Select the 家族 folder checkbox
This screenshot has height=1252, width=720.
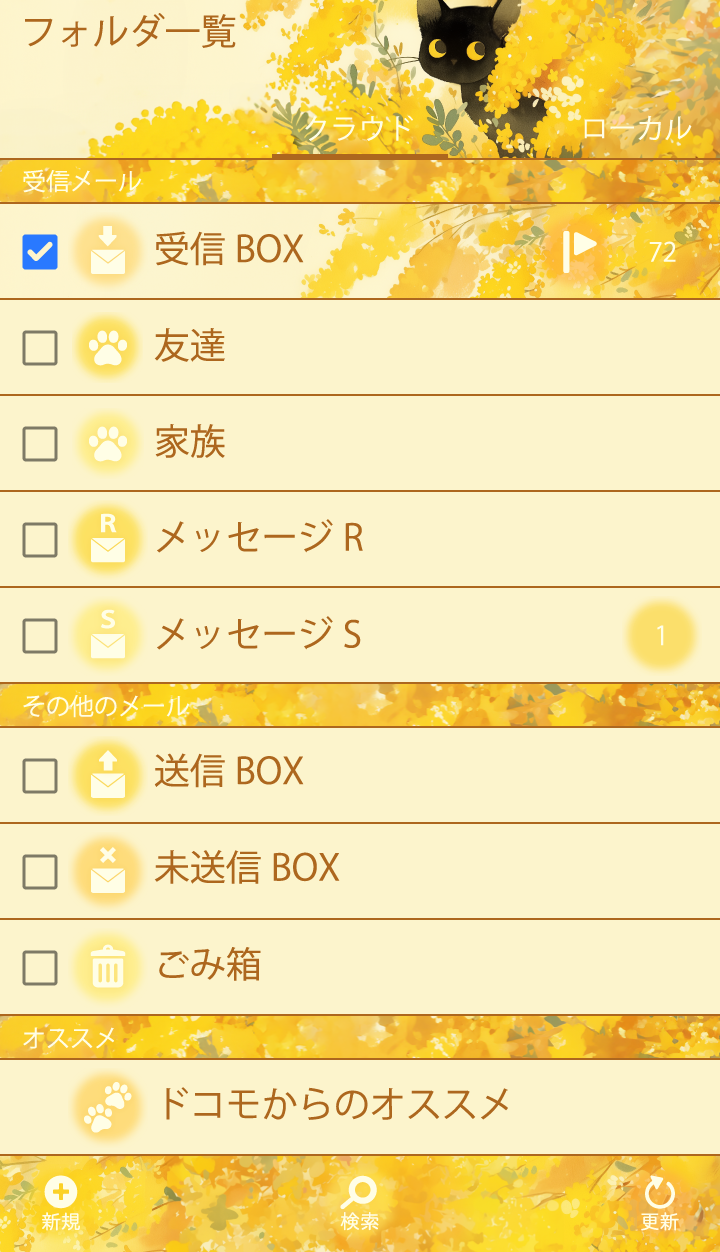point(40,443)
